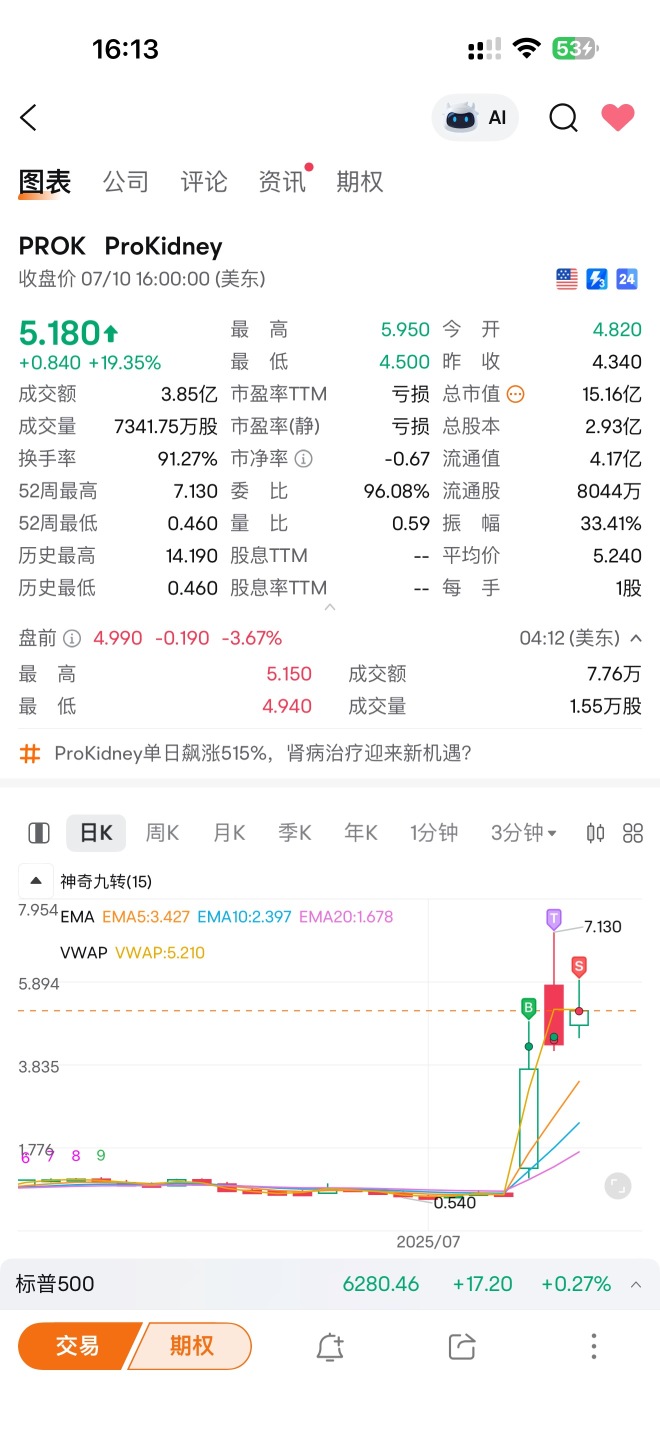Select the 月K chart period
Viewport: 660px width, 1434px height.
pyautogui.click(x=229, y=832)
